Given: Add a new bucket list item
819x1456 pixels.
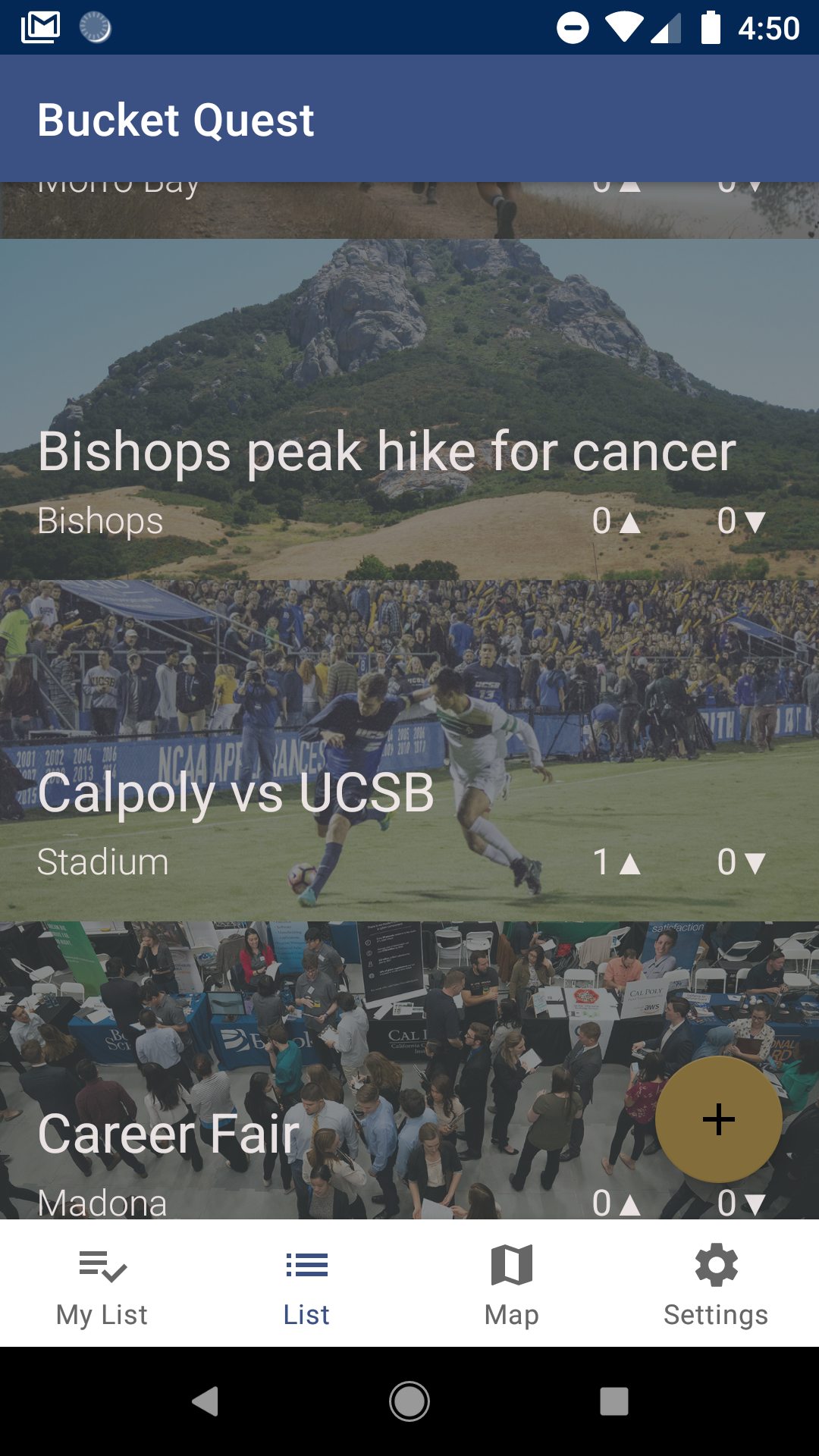Looking at the screenshot, I should click(718, 1119).
